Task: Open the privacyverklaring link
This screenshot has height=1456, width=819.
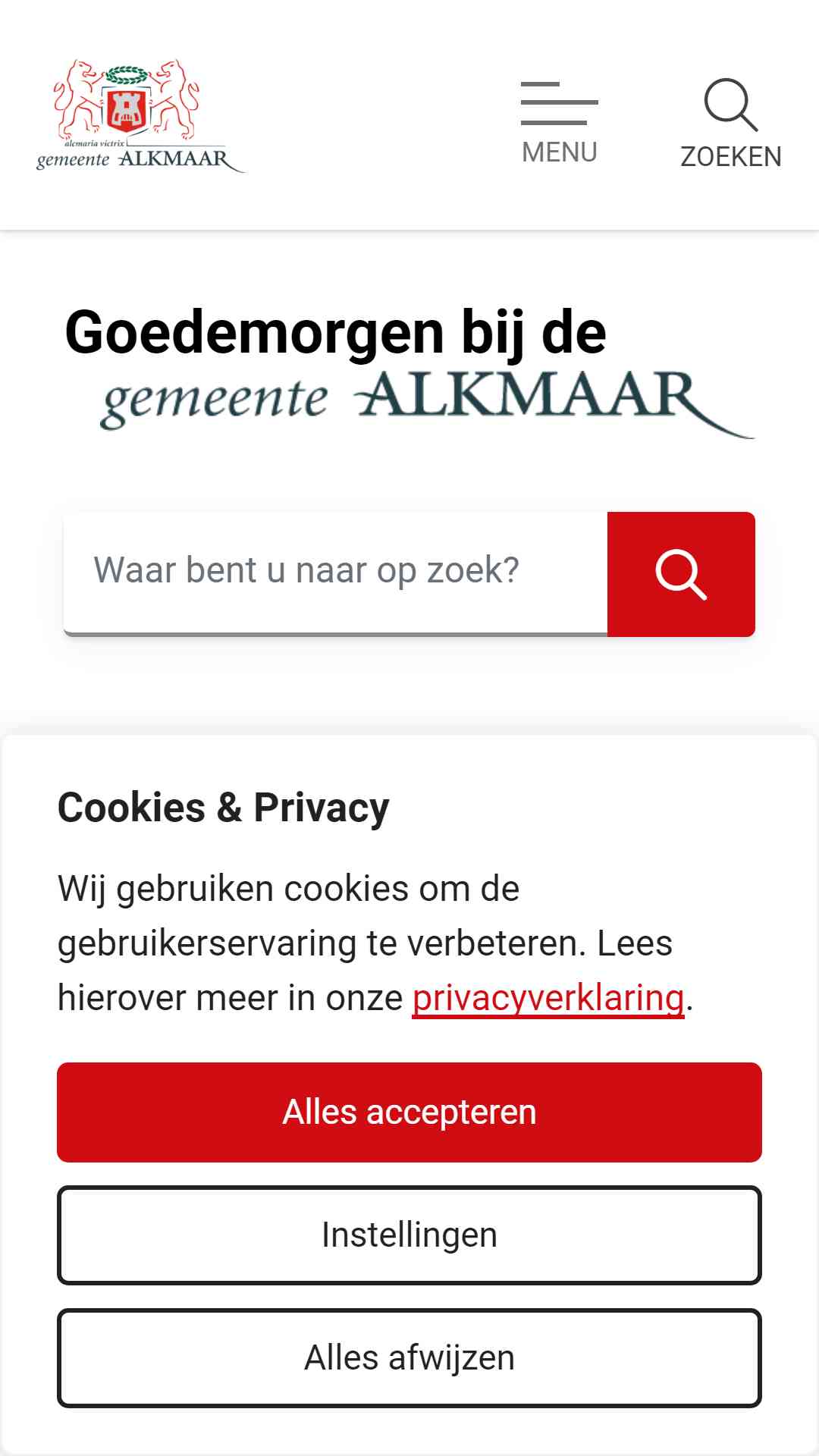Action: coord(548,998)
